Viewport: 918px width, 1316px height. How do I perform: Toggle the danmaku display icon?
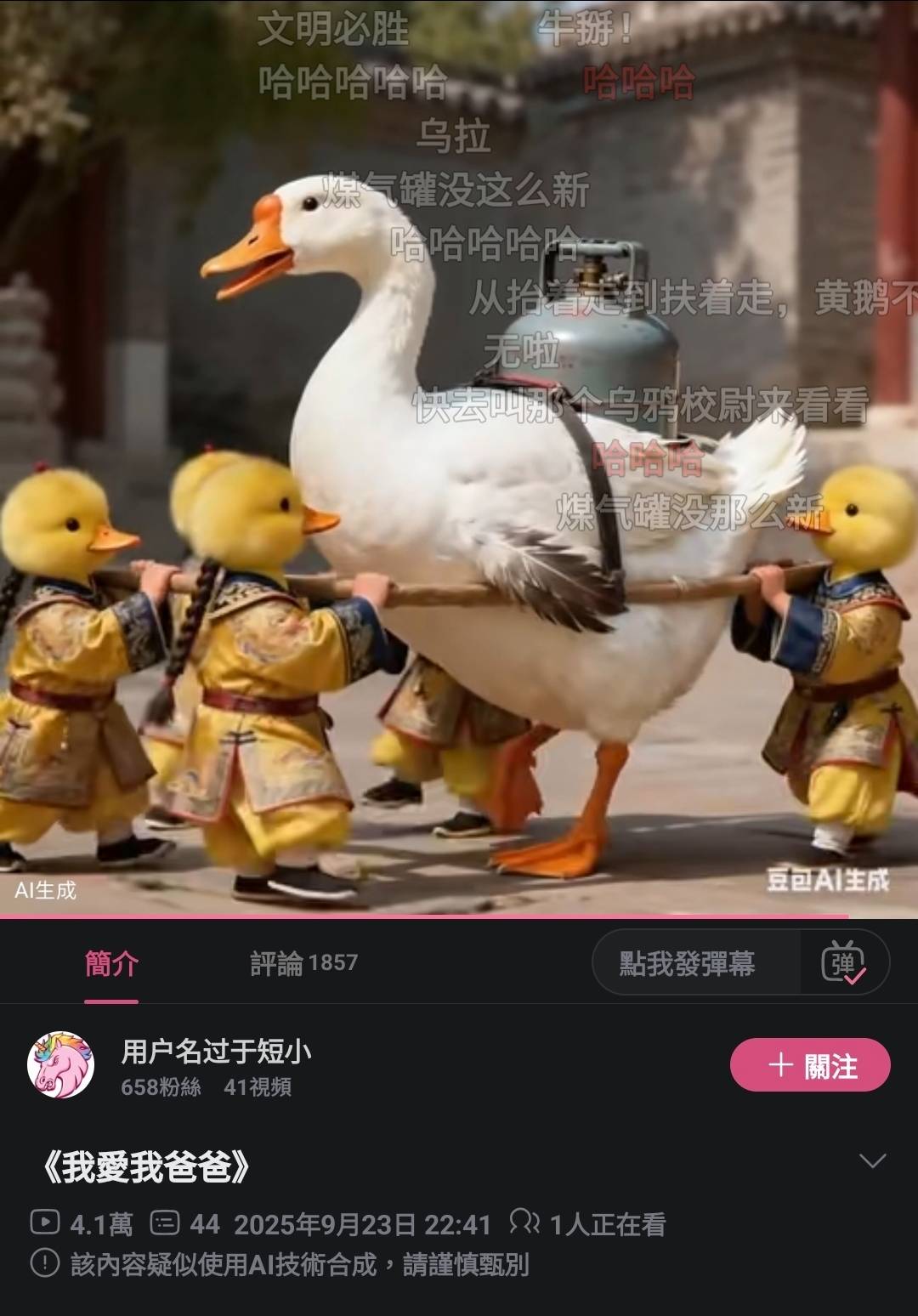point(842,963)
